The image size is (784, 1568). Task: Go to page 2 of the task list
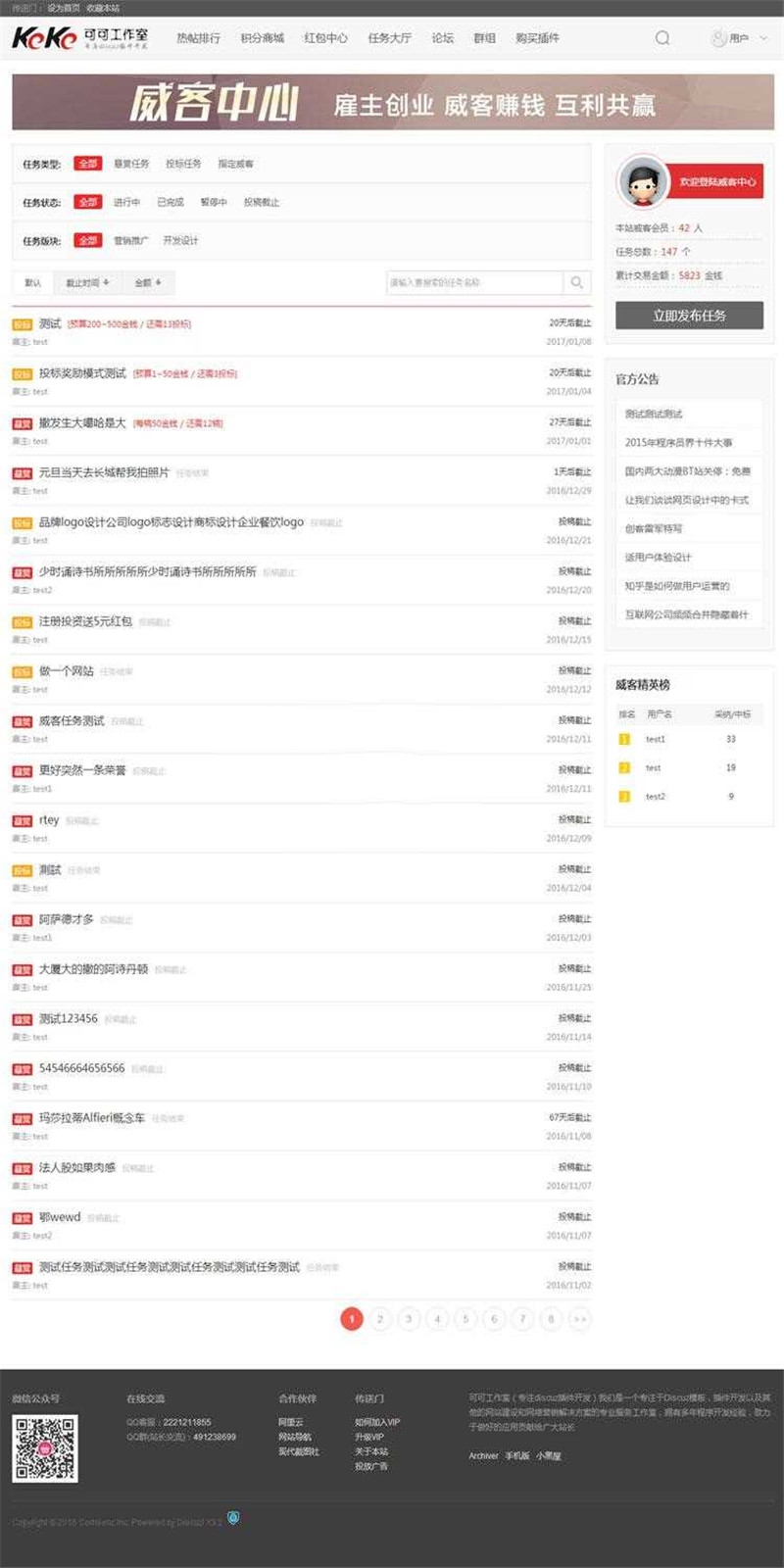point(380,1319)
